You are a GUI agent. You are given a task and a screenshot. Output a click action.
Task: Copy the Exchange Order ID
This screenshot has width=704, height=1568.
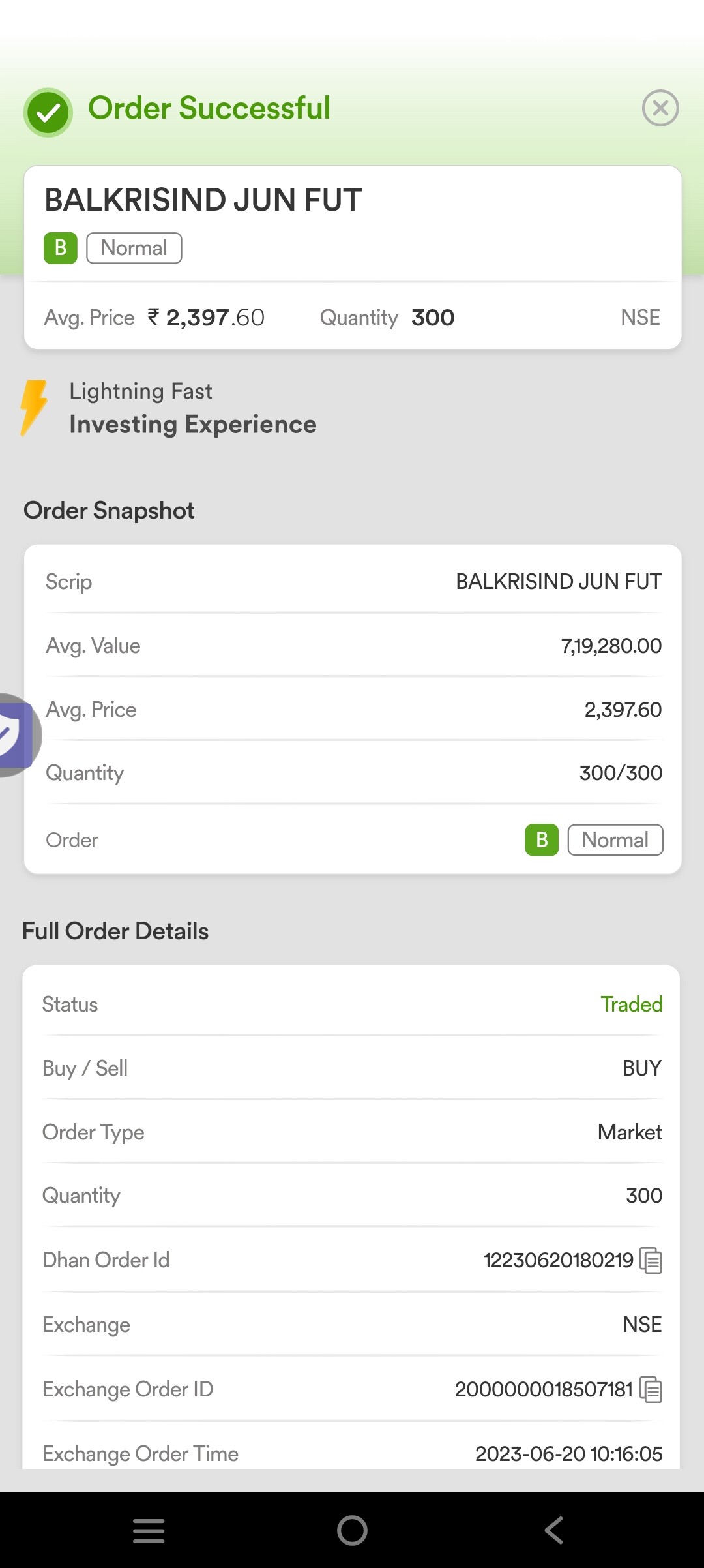pyautogui.click(x=651, y=1389)
